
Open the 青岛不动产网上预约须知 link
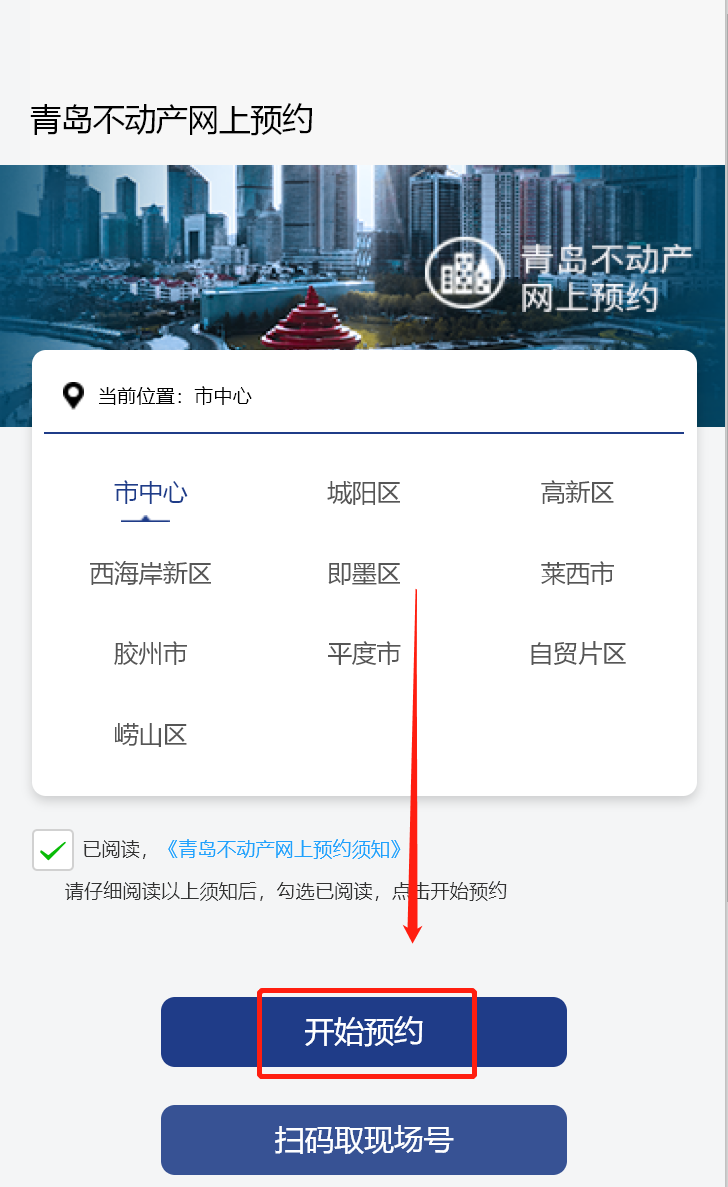coord(285,850)
